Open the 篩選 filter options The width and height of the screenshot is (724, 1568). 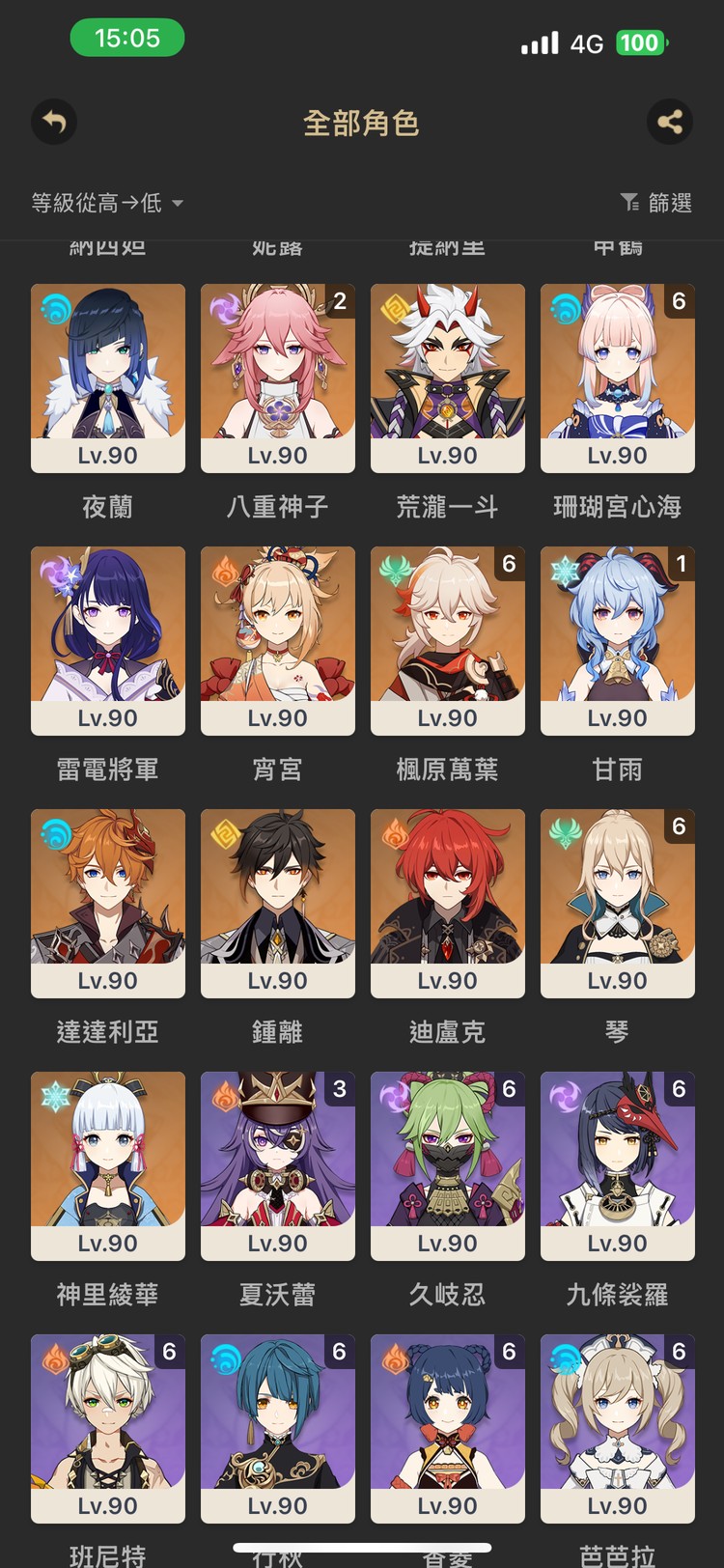pos(656,203)
